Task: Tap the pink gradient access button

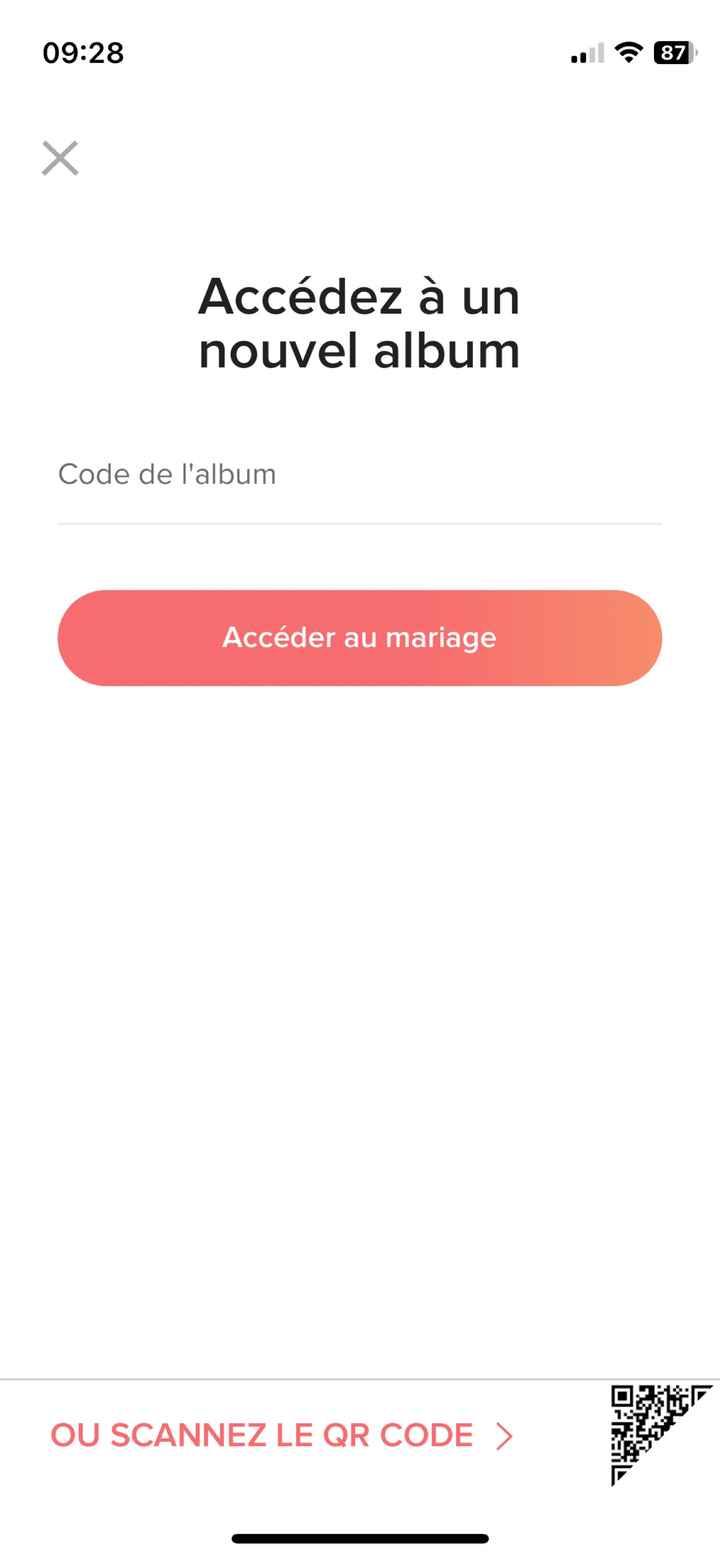Action: (360, 637)
